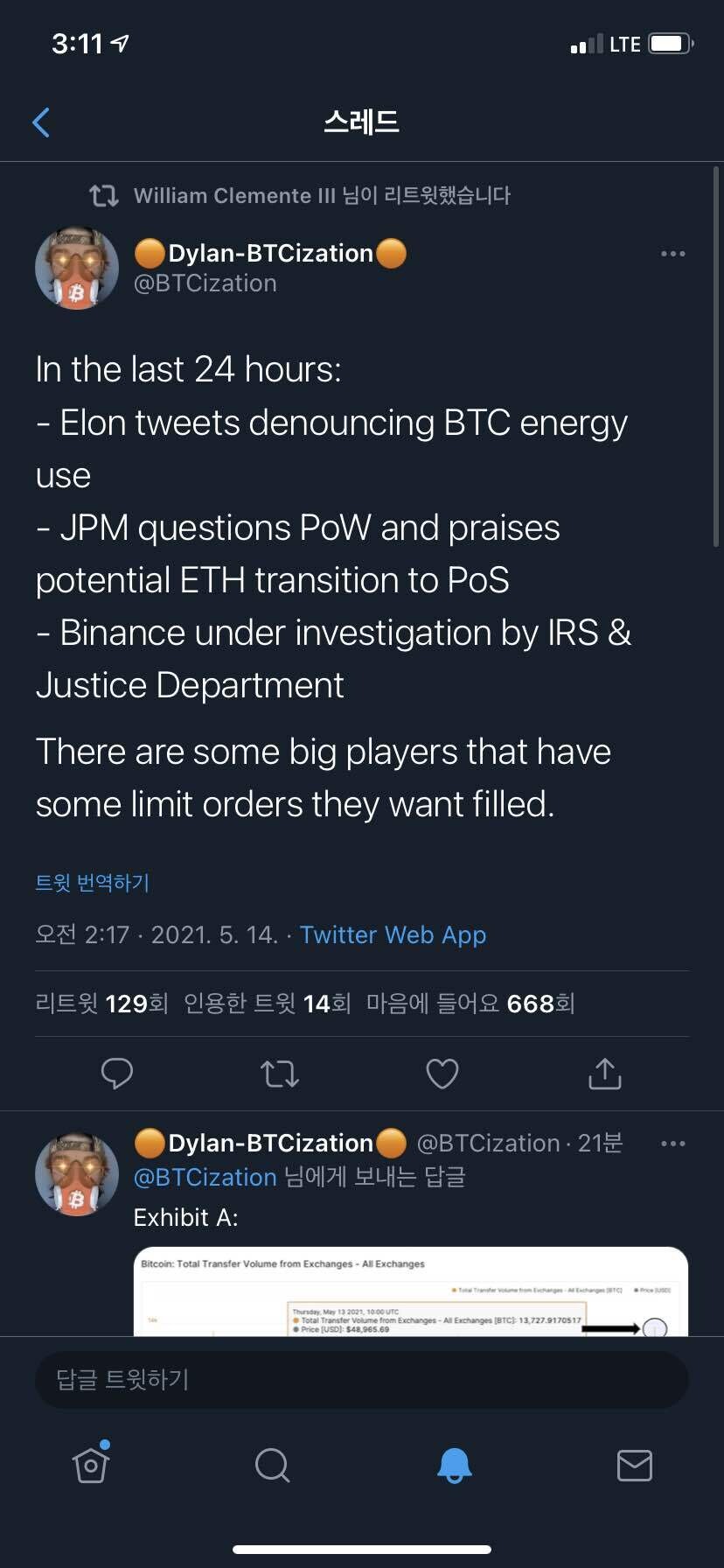Open the share icon under the tweet
The image size is (724, 1568).
pos(604,1074)
